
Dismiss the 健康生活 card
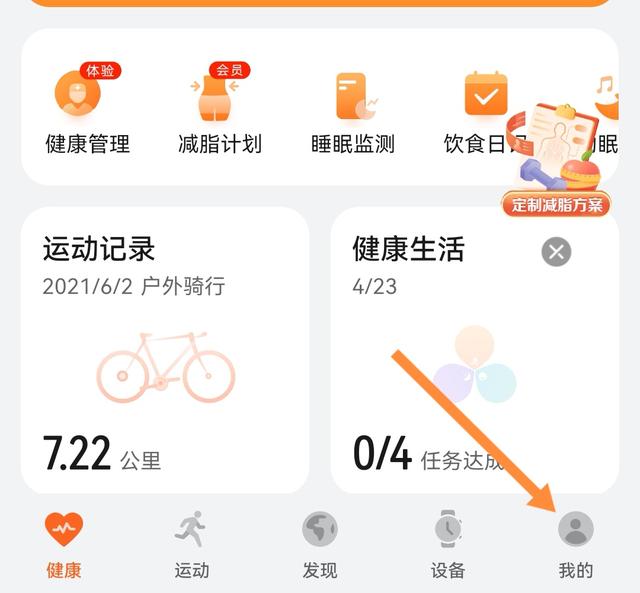556,251
